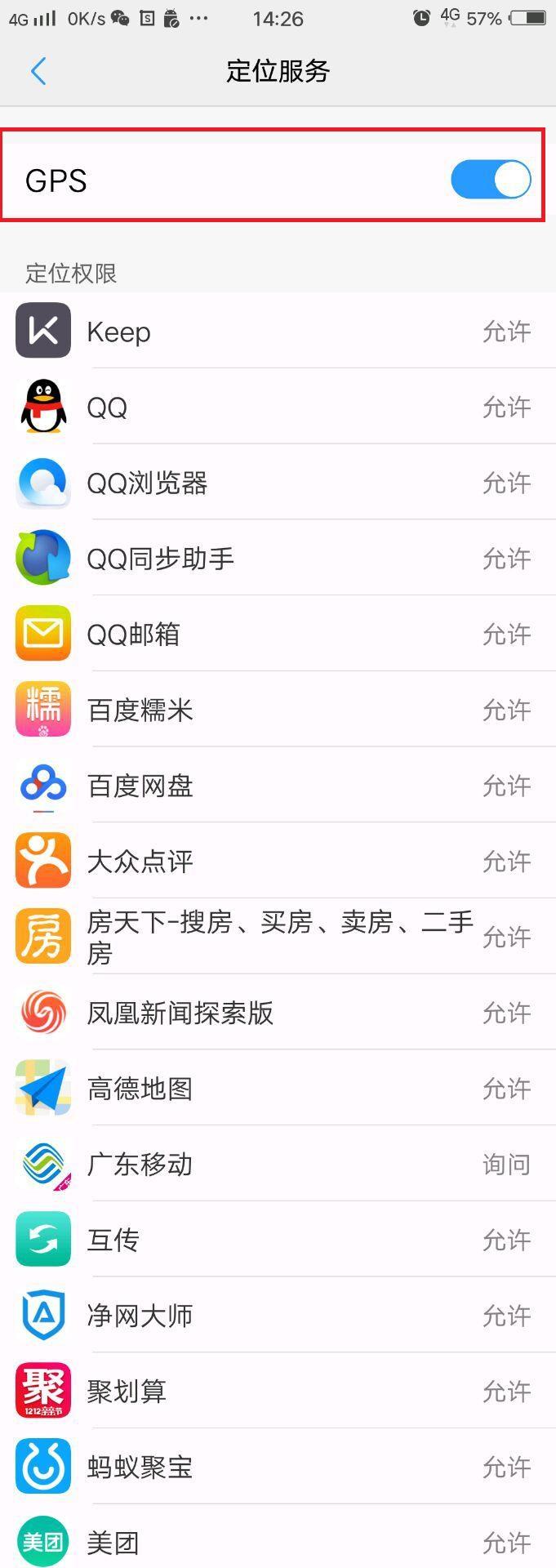Image resolution: width=556 pixels, height=1568 pixels.
Task: Open 高德地图 location permission
Action: tap(278, 1089)
